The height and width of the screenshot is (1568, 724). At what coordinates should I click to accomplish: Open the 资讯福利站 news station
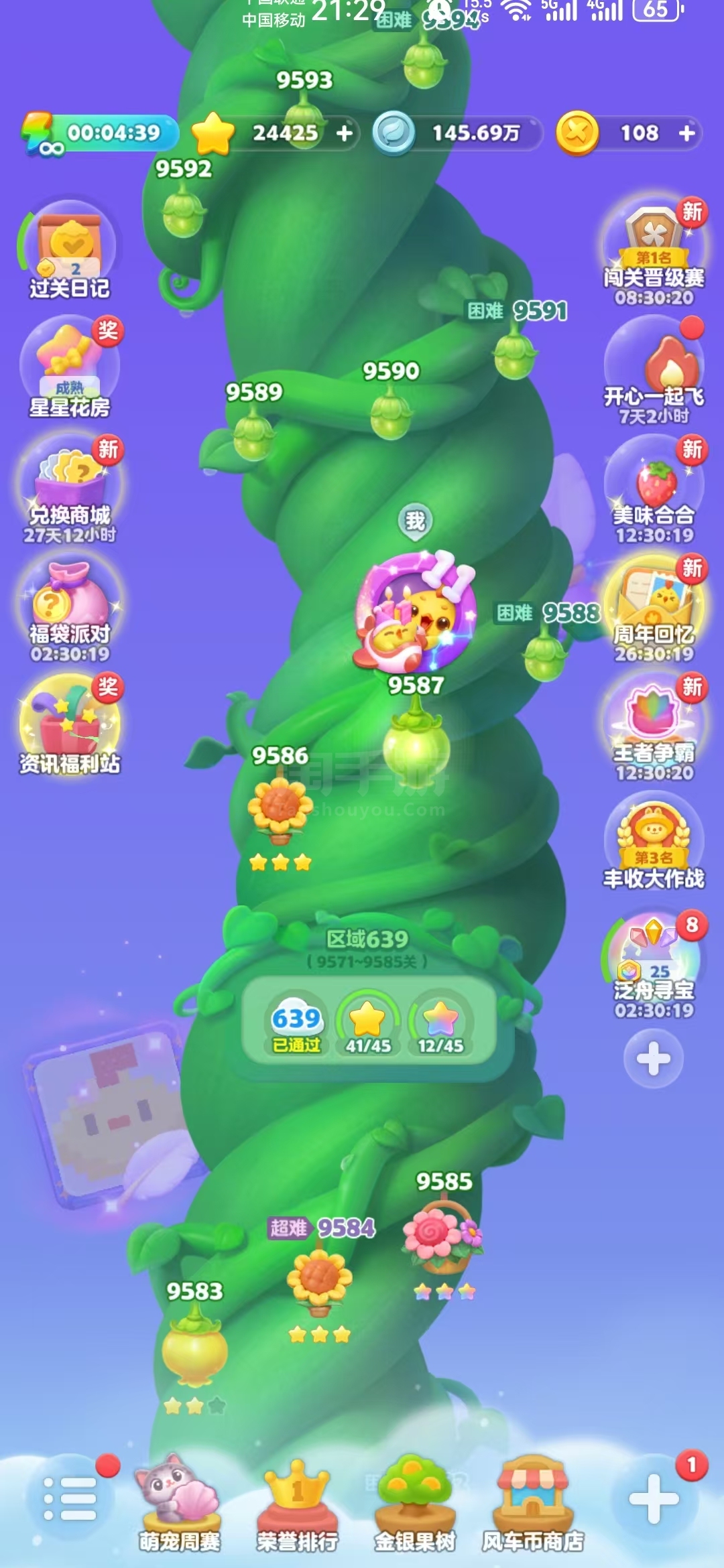(x=70, y=725)
